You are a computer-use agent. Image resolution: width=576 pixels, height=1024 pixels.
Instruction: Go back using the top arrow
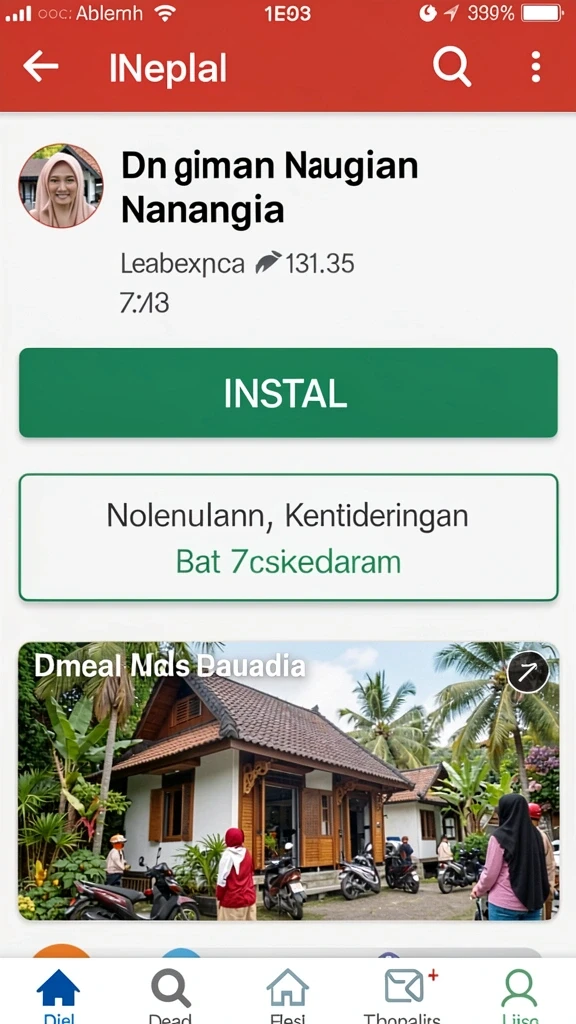tap(40, 67)
